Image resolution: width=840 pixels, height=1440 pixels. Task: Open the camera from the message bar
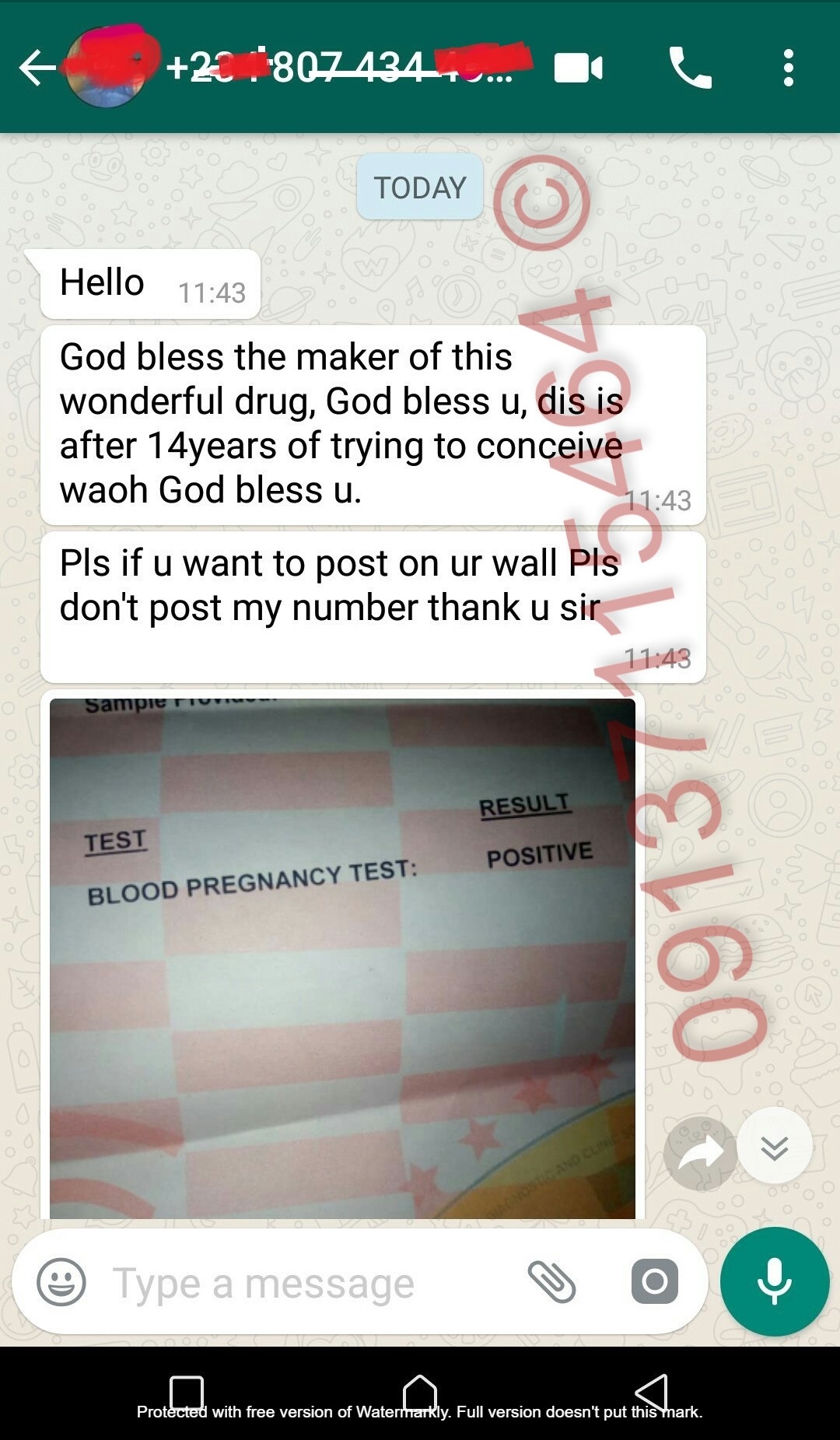click(654, 1281)
